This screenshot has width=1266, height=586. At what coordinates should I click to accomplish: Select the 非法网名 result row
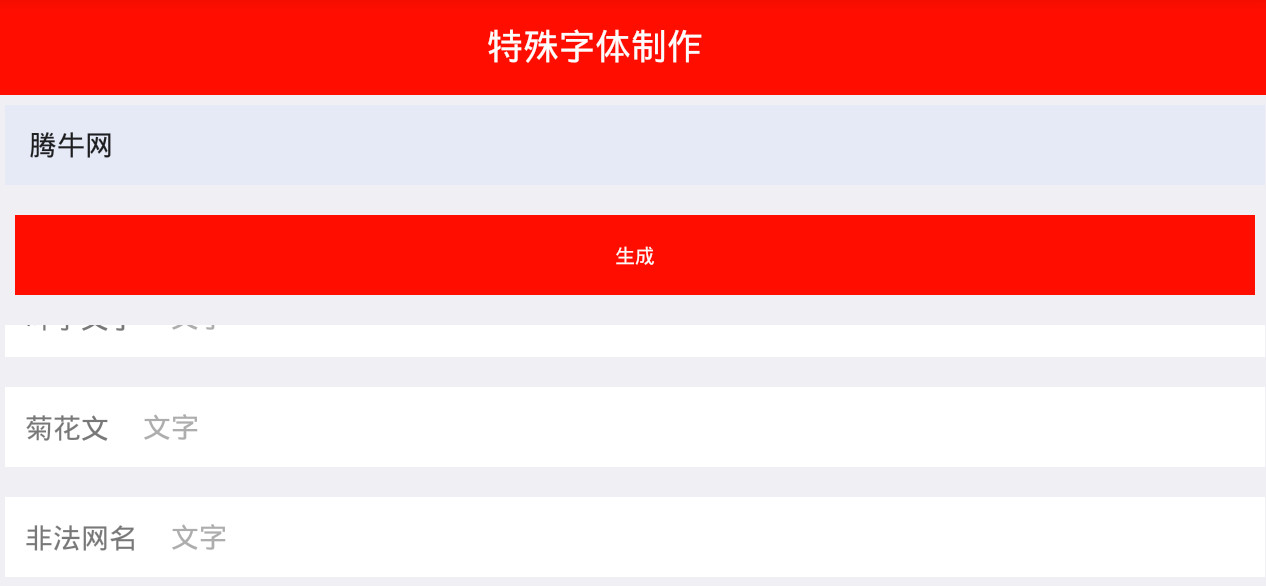(632, 538)
